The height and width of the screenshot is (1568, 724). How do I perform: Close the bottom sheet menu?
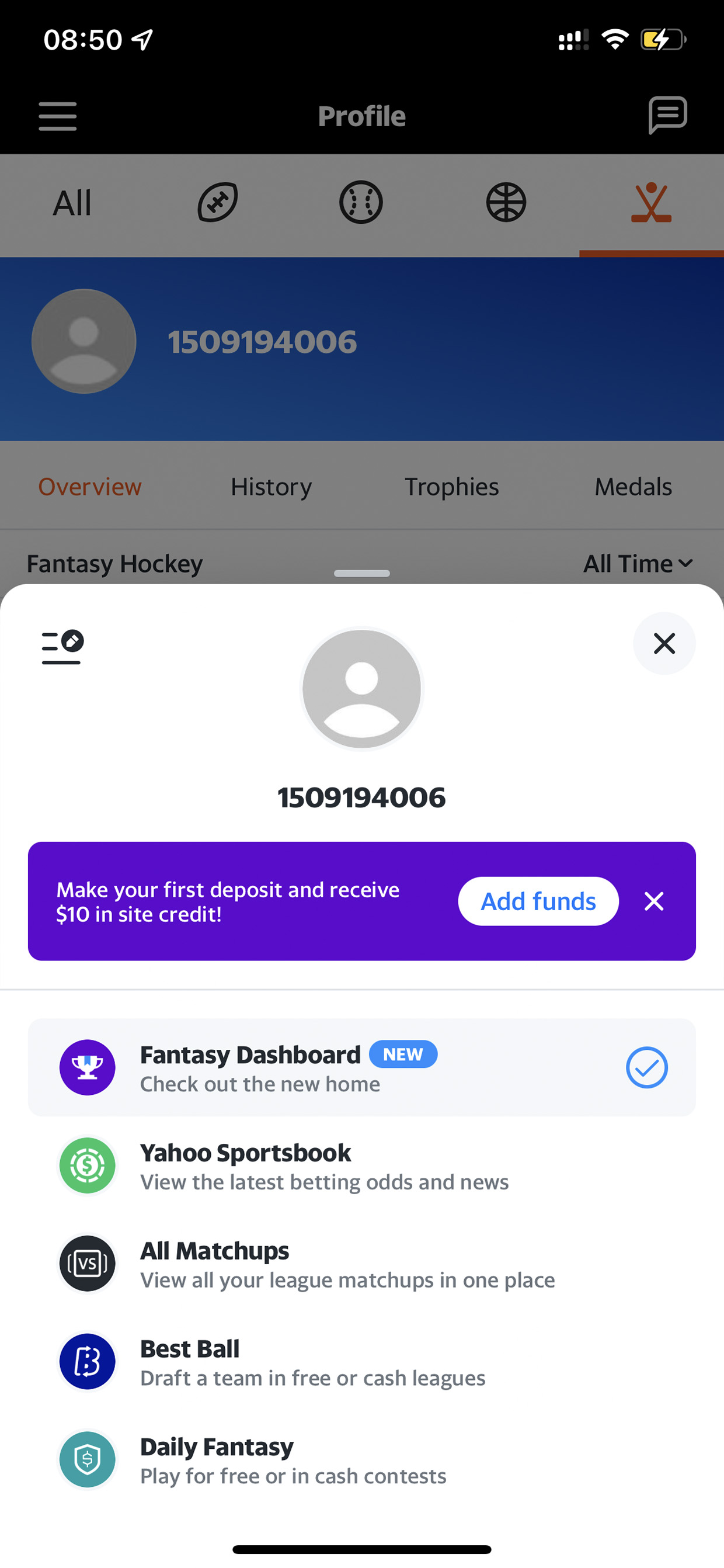664,643
